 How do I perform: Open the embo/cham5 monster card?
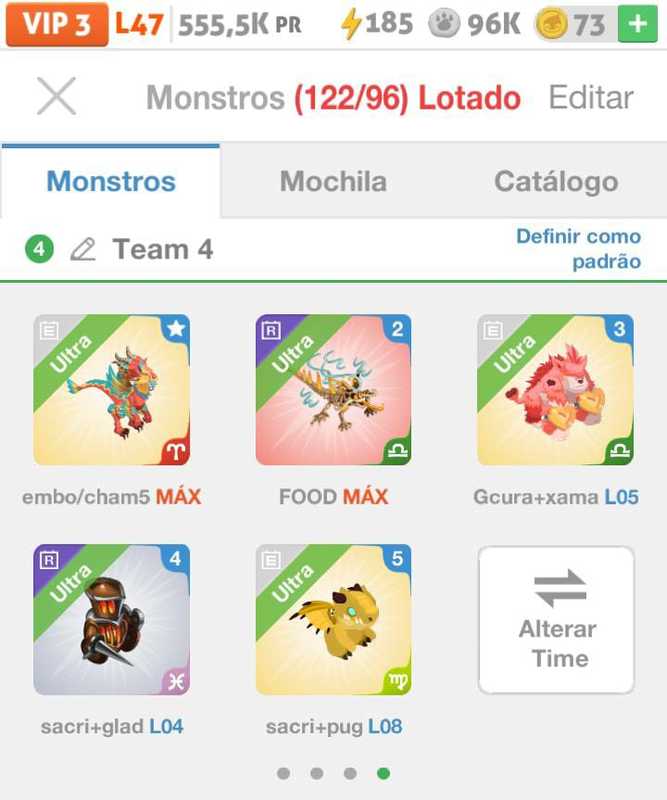tap(111, 390)
